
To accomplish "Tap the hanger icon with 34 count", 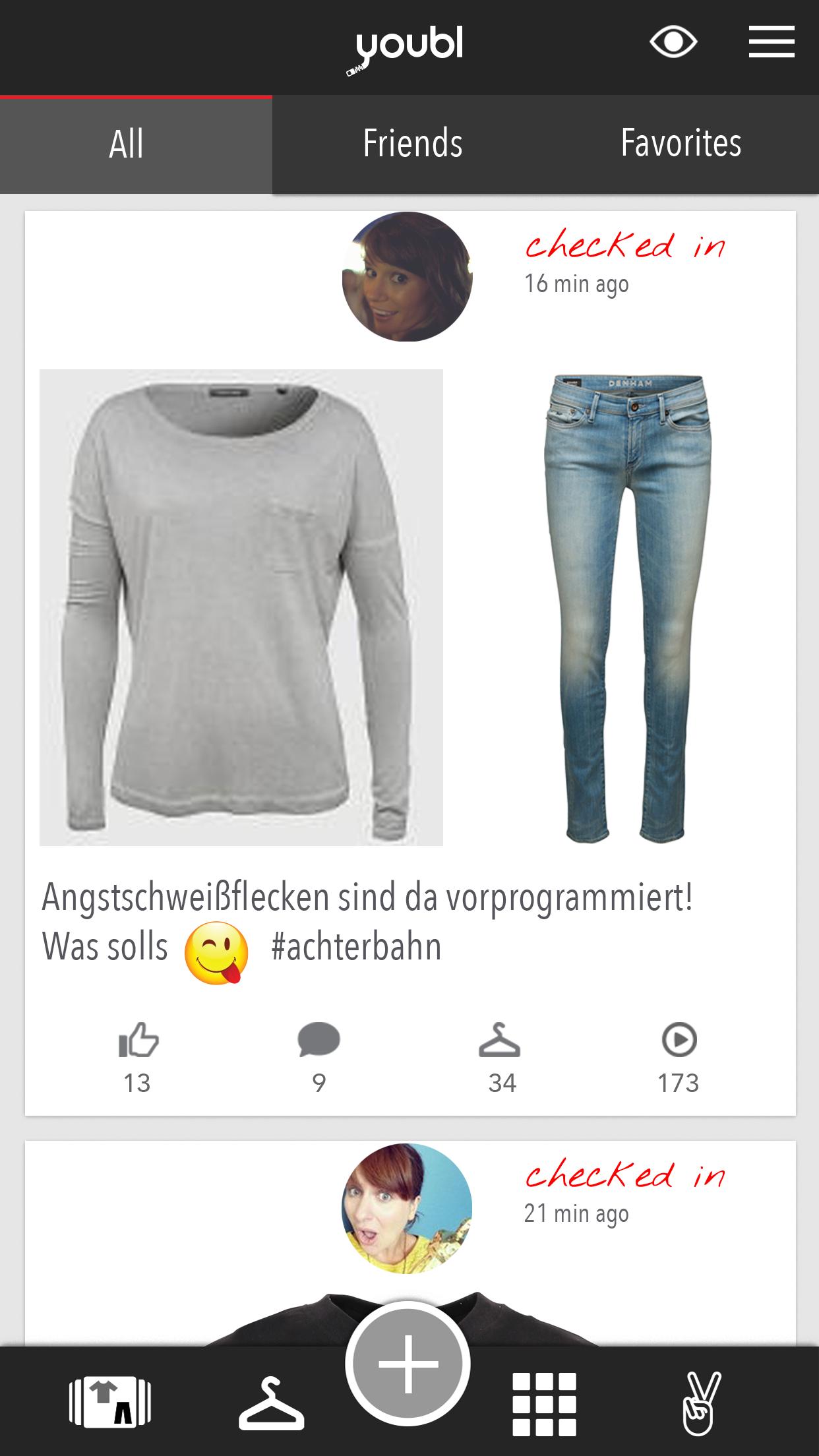I will (499, 1041).
